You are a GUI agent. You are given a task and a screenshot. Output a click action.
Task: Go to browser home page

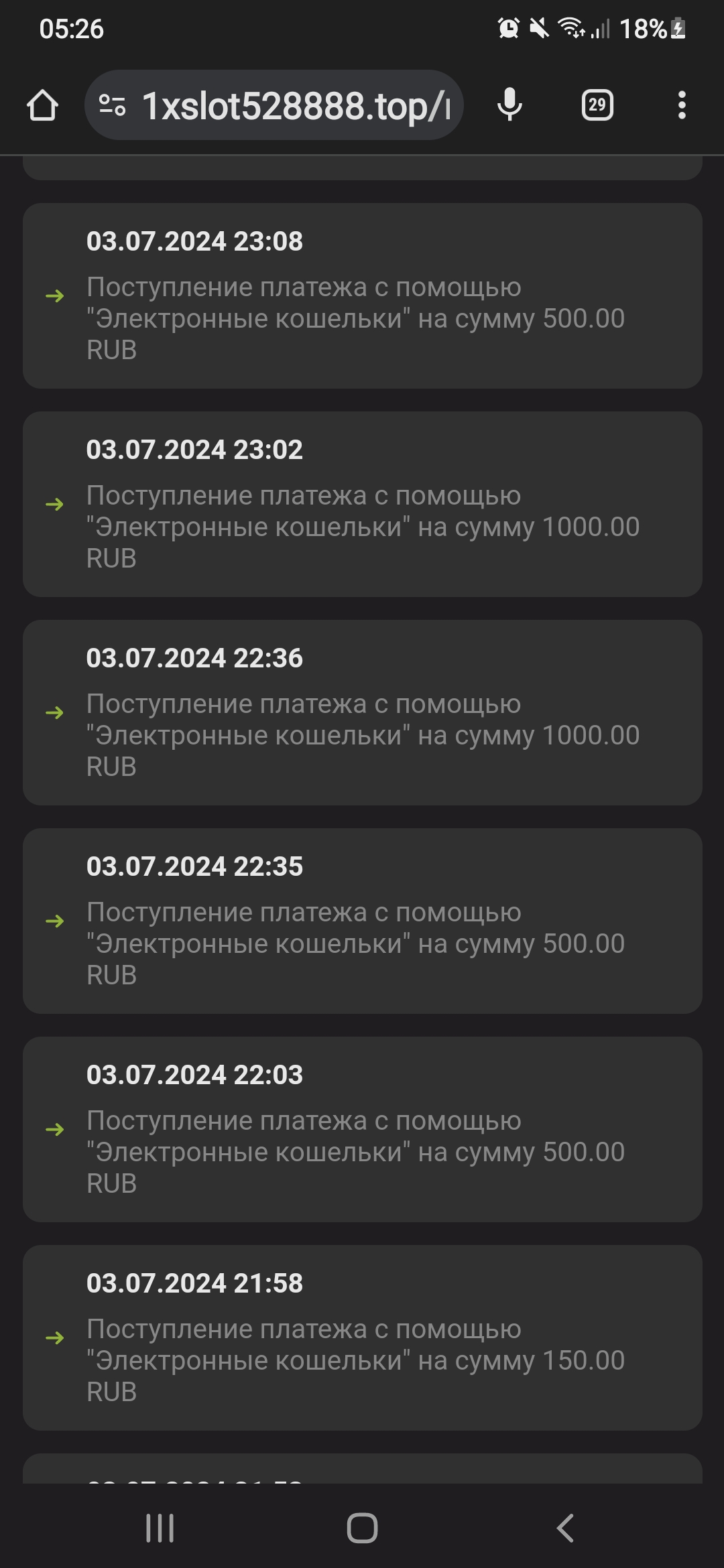click(x=42, y=105)
